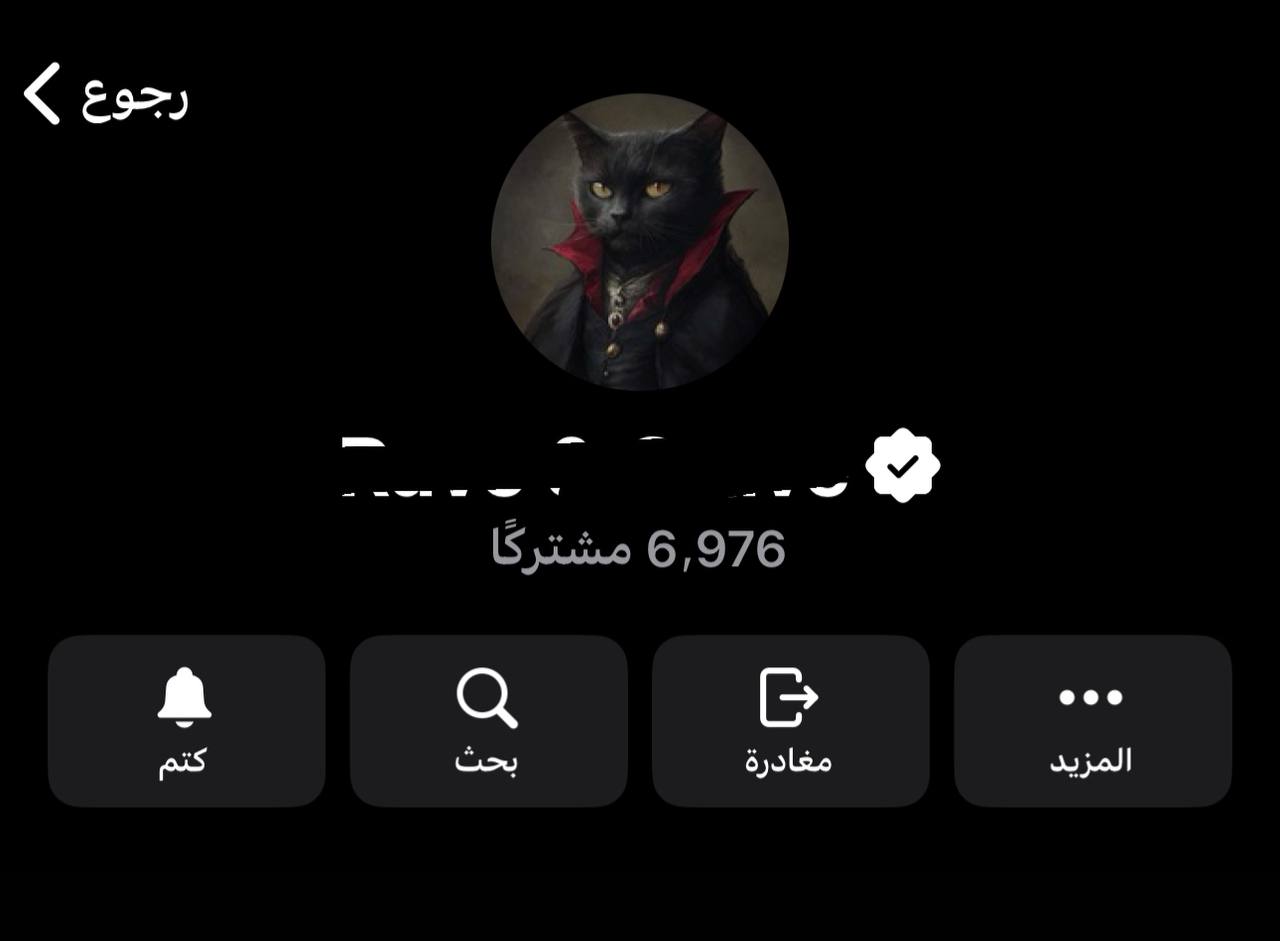Open the black cat channel photo
This screenshot has height=941, width=1280.
click(x=640, y=241)
